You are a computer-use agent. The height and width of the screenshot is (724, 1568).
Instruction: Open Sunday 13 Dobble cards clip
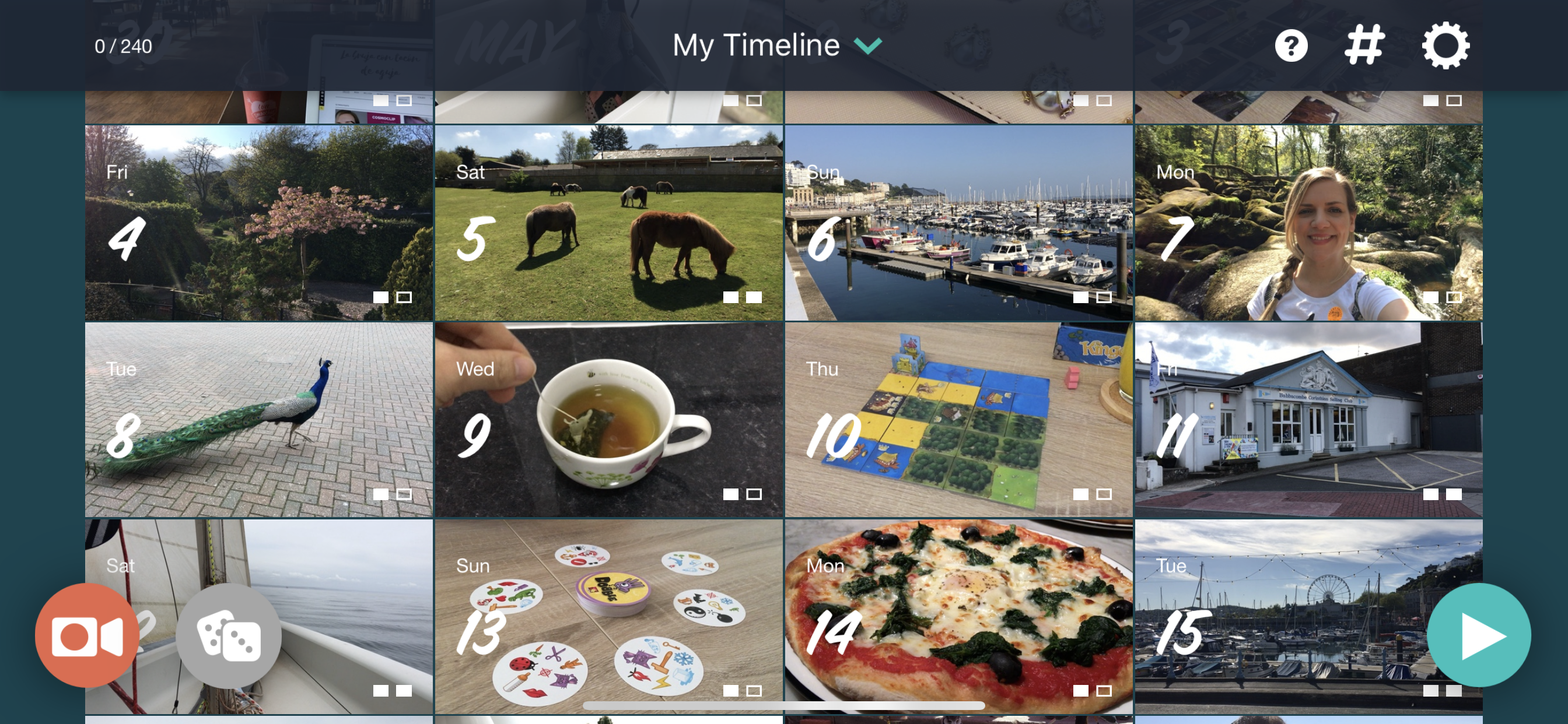pos(608,614)
